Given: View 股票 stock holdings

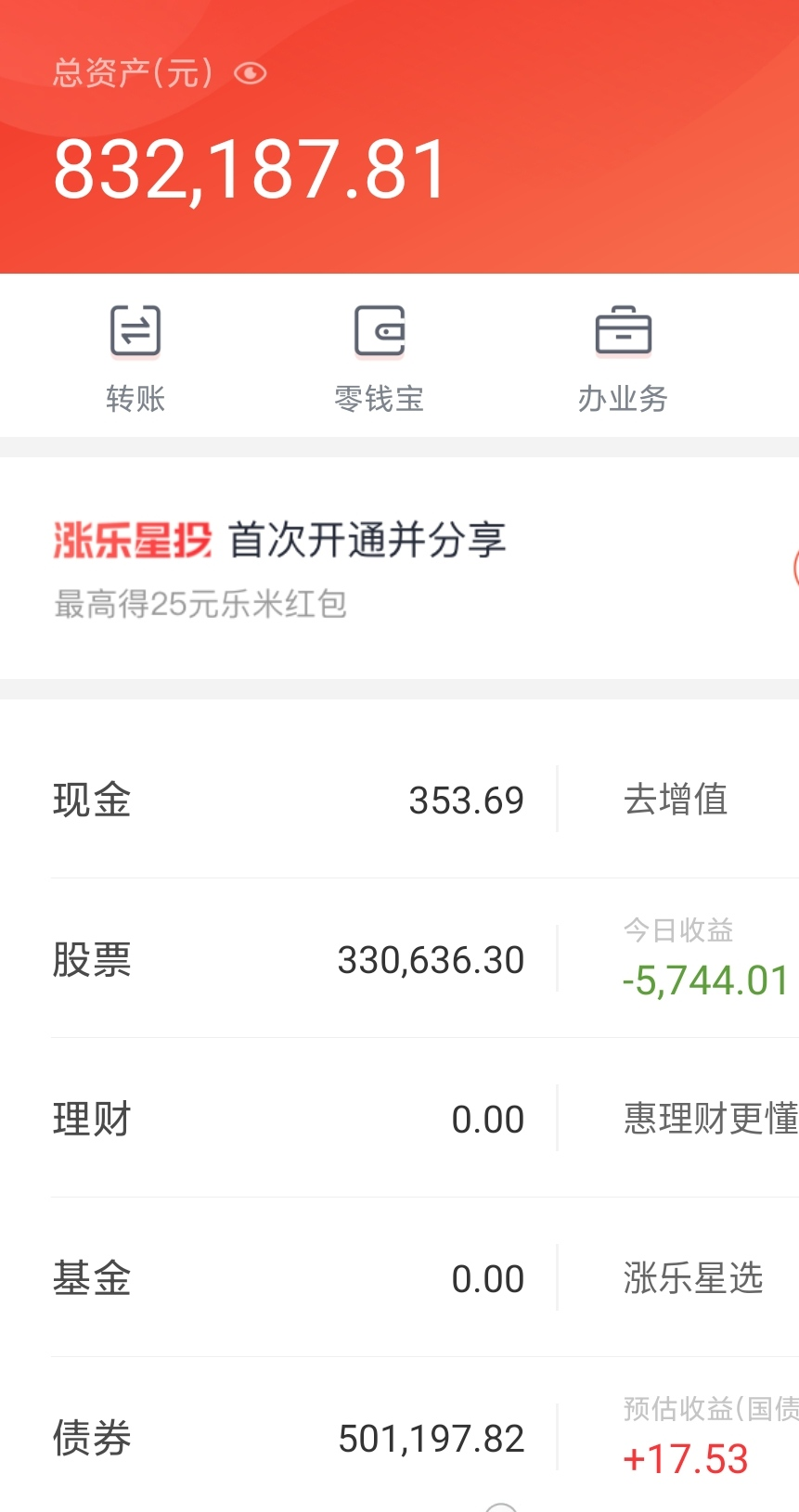Looking at the screenshot, I should tap(288, 959).
